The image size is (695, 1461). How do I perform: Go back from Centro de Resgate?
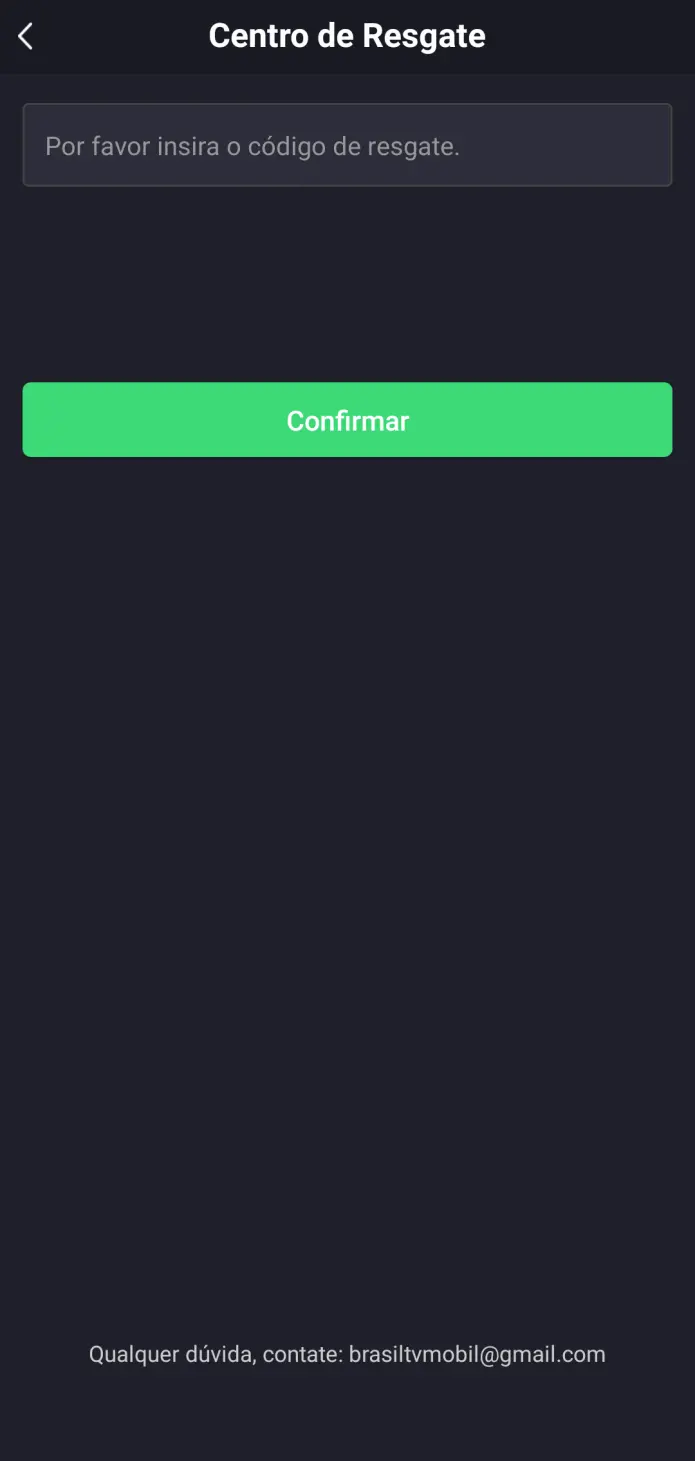[26, 37]
